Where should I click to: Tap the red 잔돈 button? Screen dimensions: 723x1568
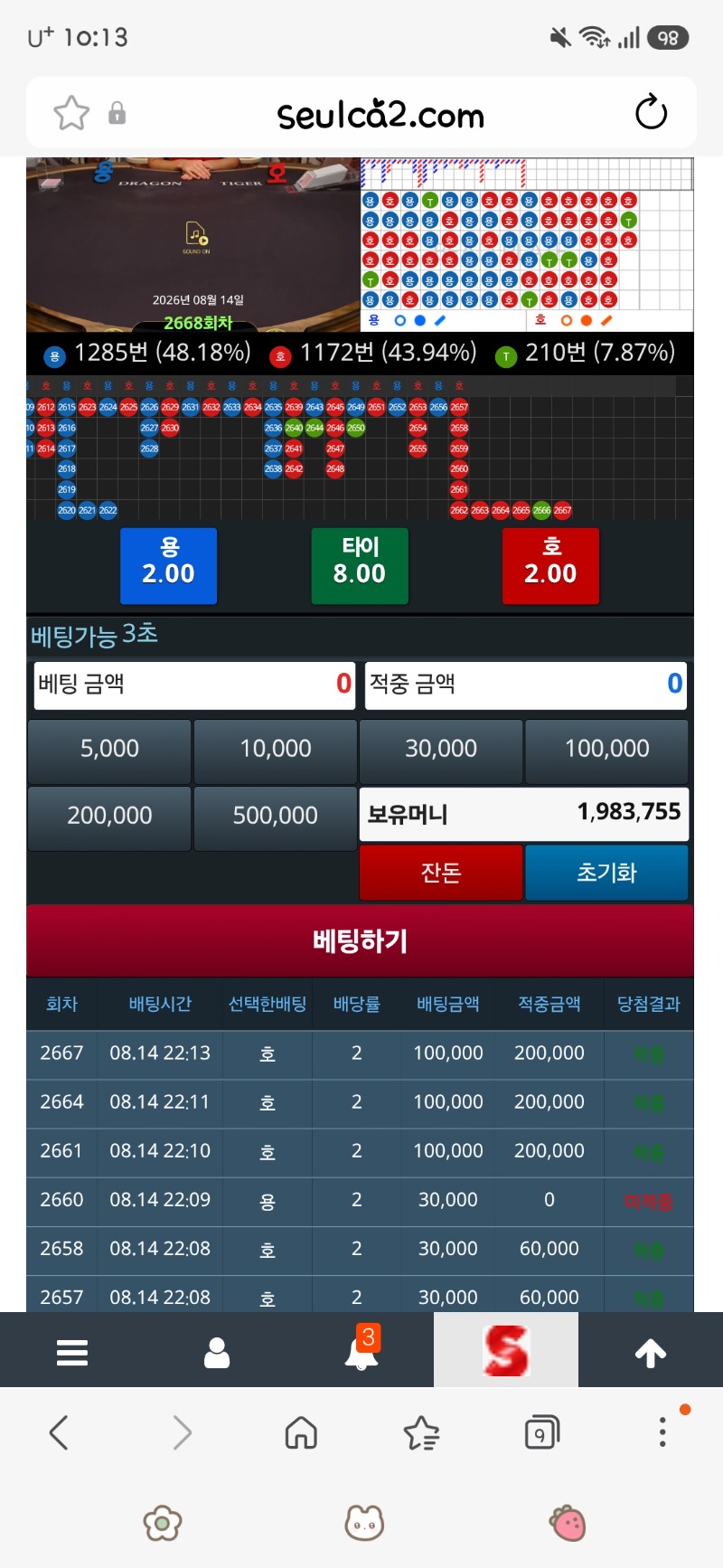tap(441, 873)
